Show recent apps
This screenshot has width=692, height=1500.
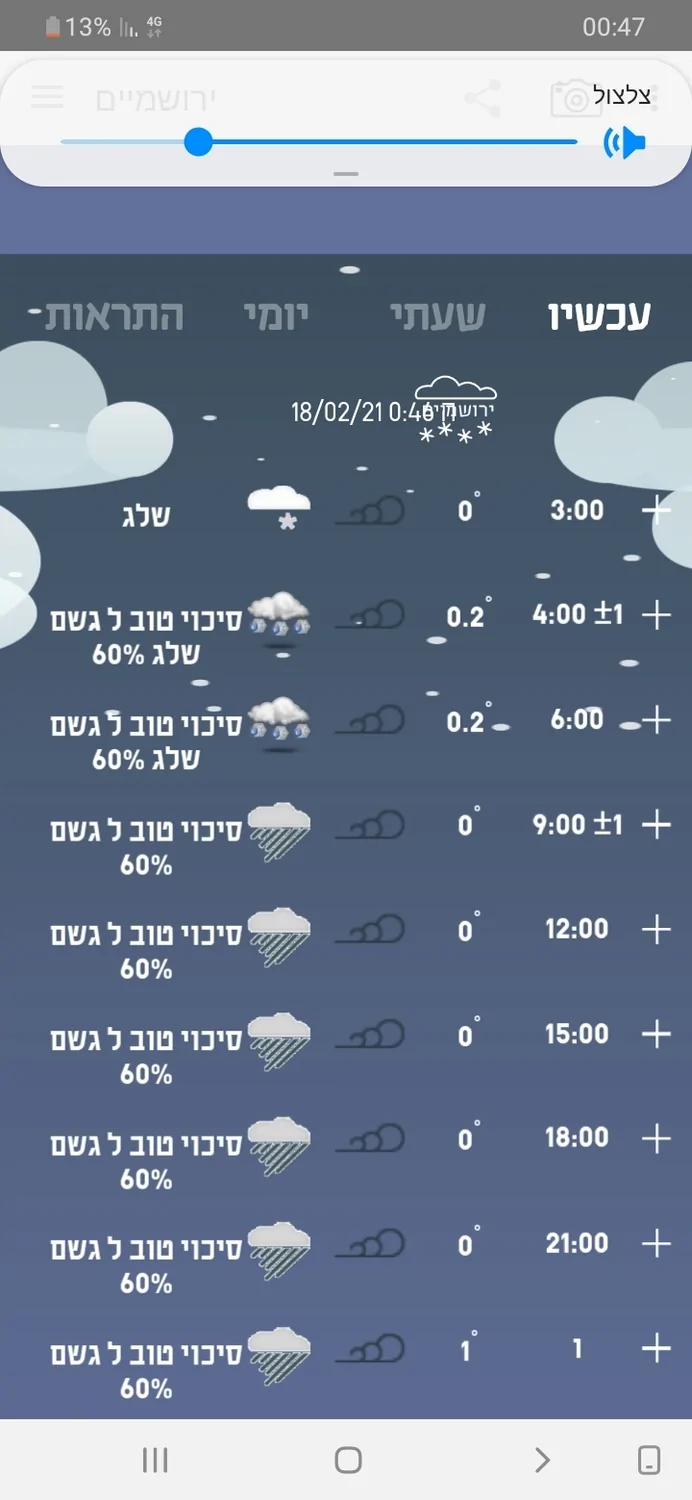(x=155, y=1460)
